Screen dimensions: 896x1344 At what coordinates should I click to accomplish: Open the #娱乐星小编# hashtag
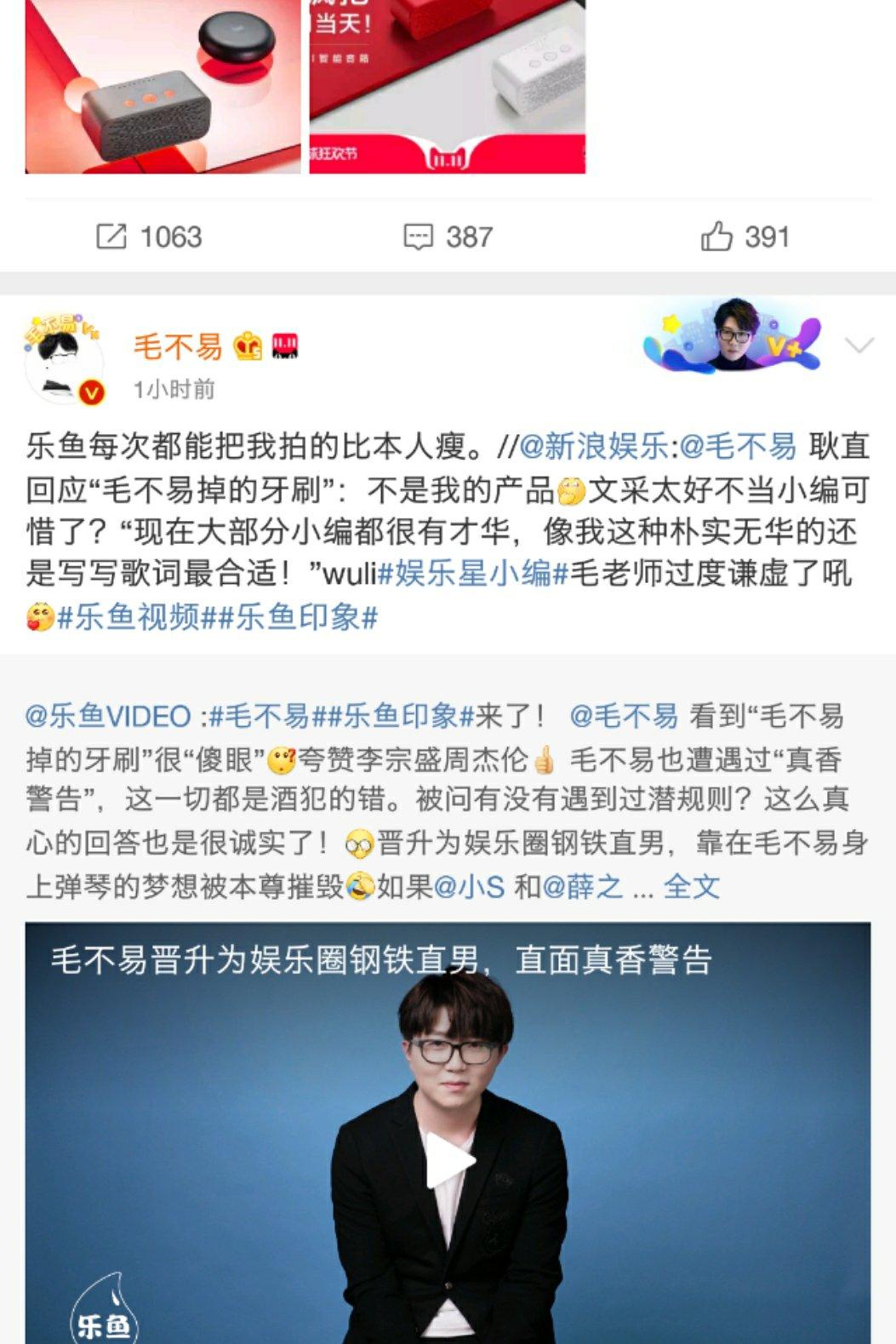point(472,573)
